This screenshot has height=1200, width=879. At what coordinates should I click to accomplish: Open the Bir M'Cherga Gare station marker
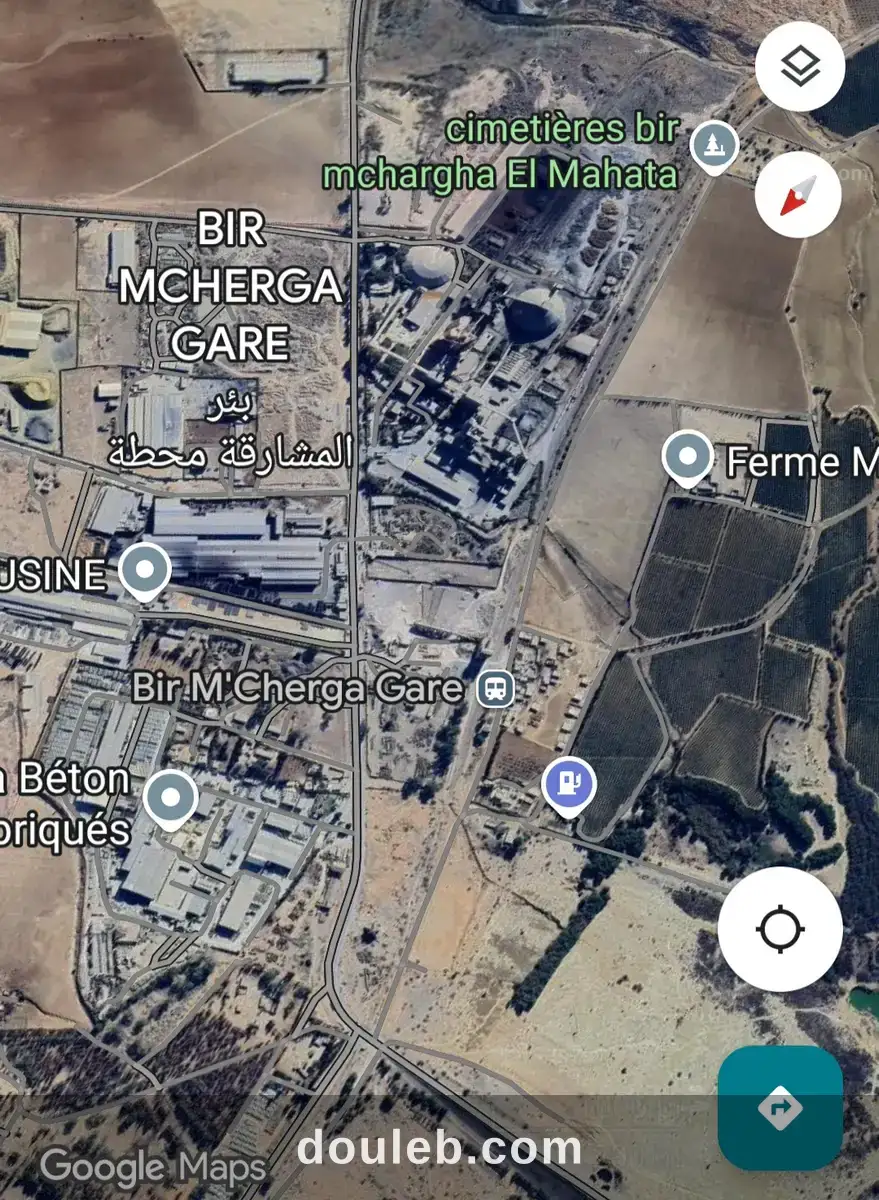pyautogui.click(x=495, y=688)
